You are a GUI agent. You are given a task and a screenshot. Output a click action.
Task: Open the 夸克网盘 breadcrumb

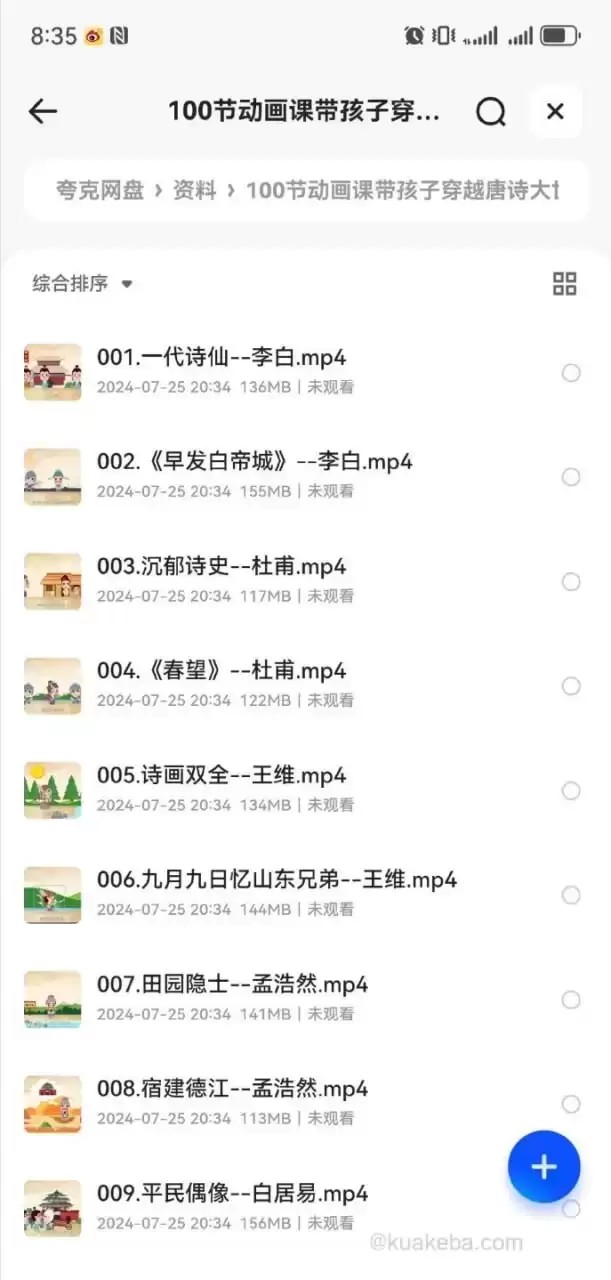coord(100,190)
